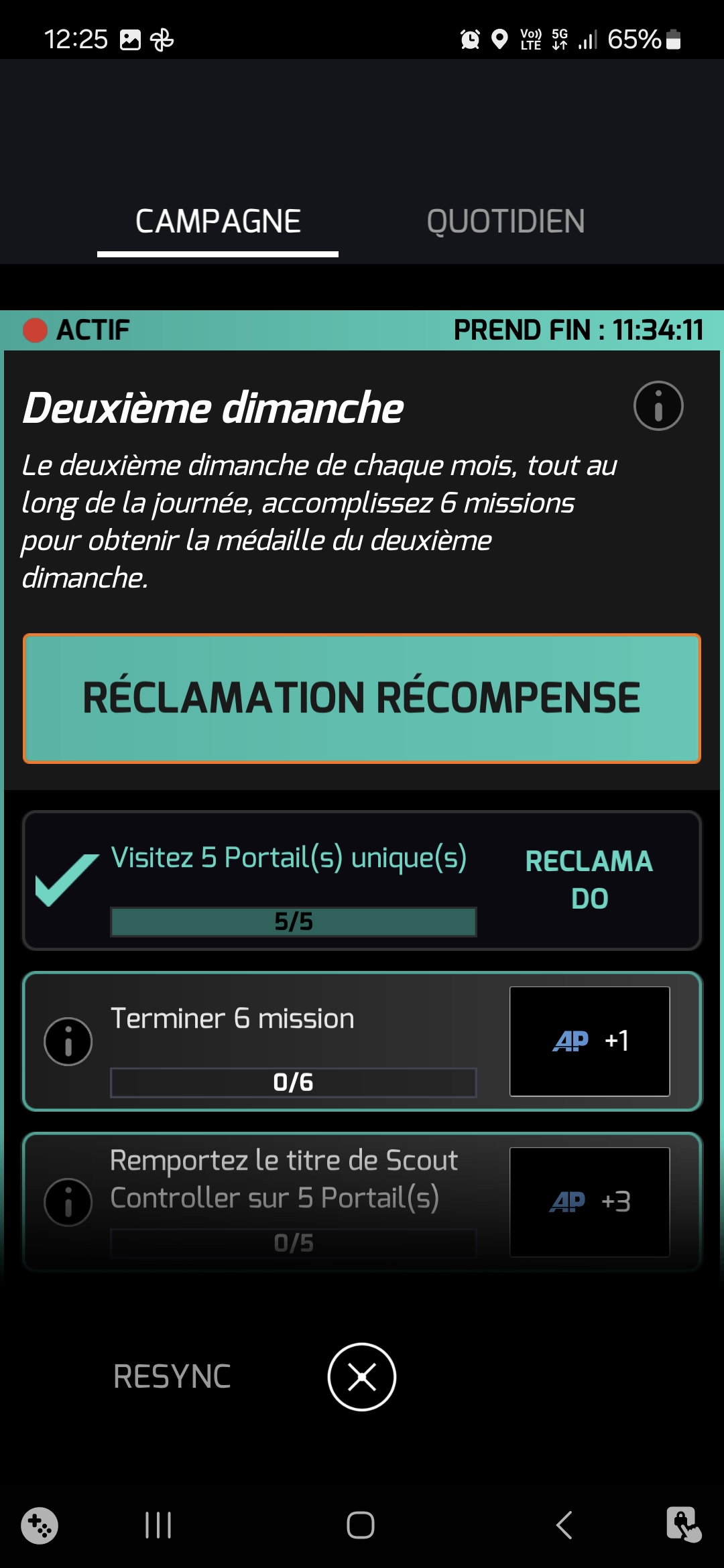The width and height of the screenshot is (724, 1568).
Task: Close the campaign panel
Action: pyautogui.click(x=362, y=1377)
